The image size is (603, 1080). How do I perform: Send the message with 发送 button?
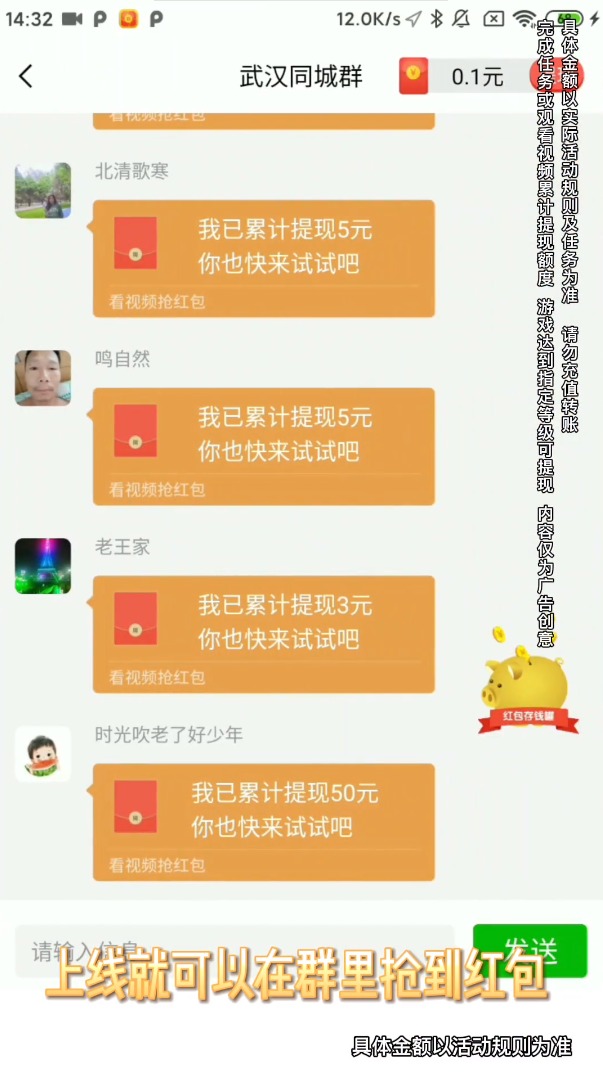click(529, 949)
